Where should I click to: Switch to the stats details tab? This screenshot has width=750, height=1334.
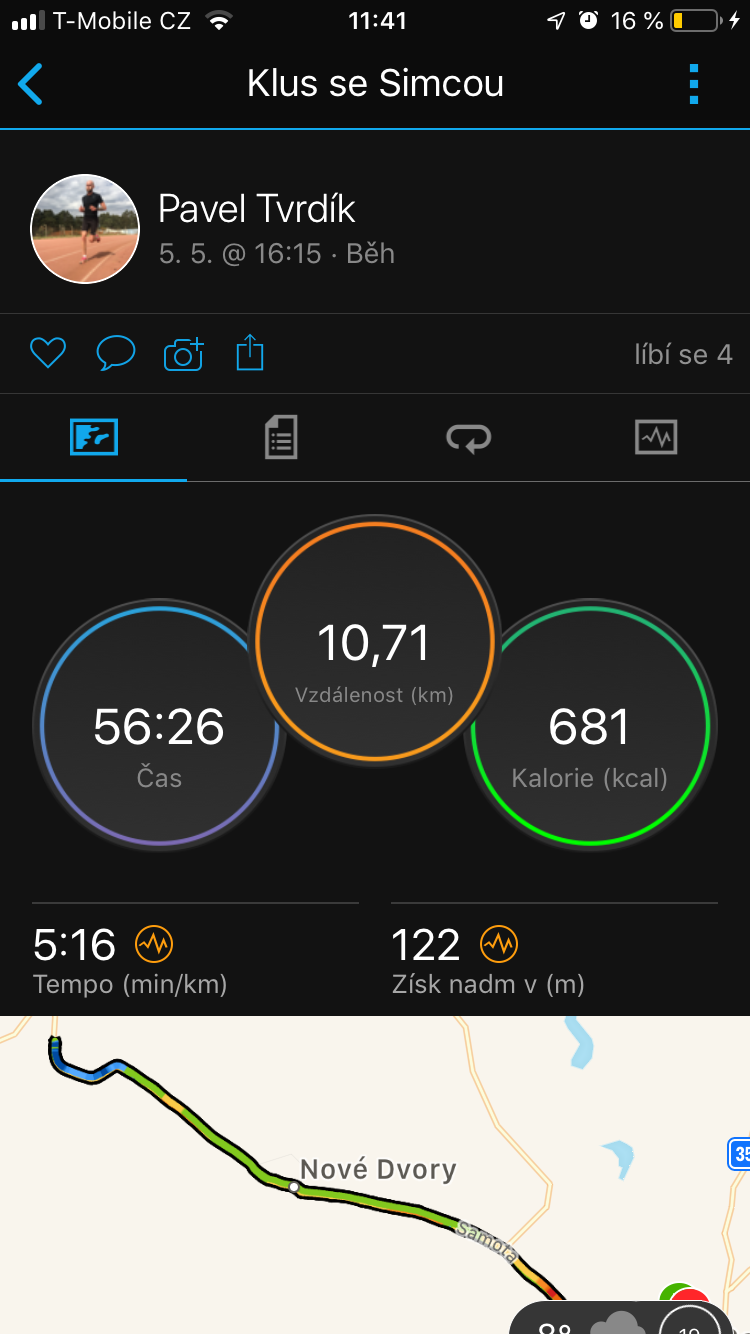point(281,437)
